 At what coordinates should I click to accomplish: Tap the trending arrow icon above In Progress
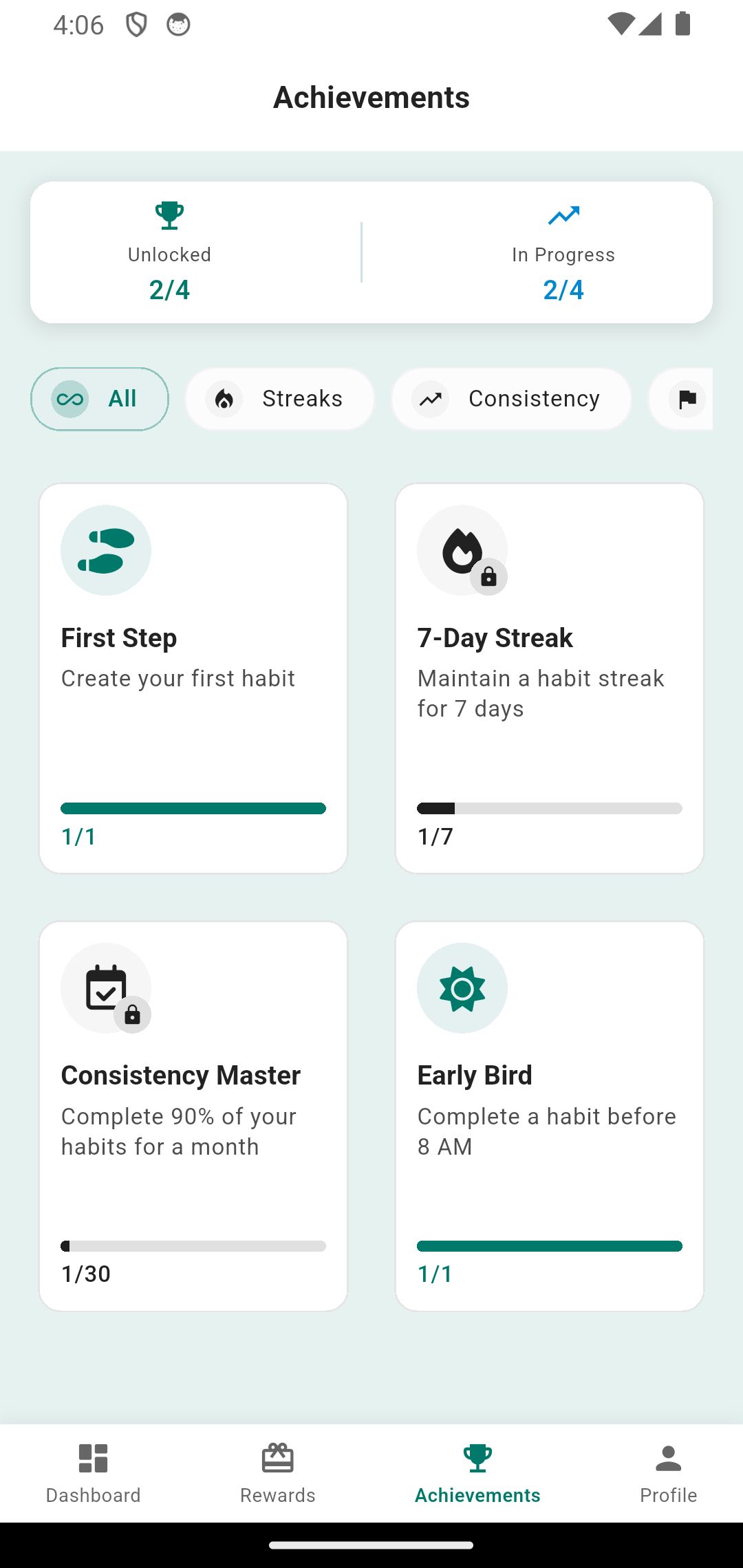click(563, 215)
